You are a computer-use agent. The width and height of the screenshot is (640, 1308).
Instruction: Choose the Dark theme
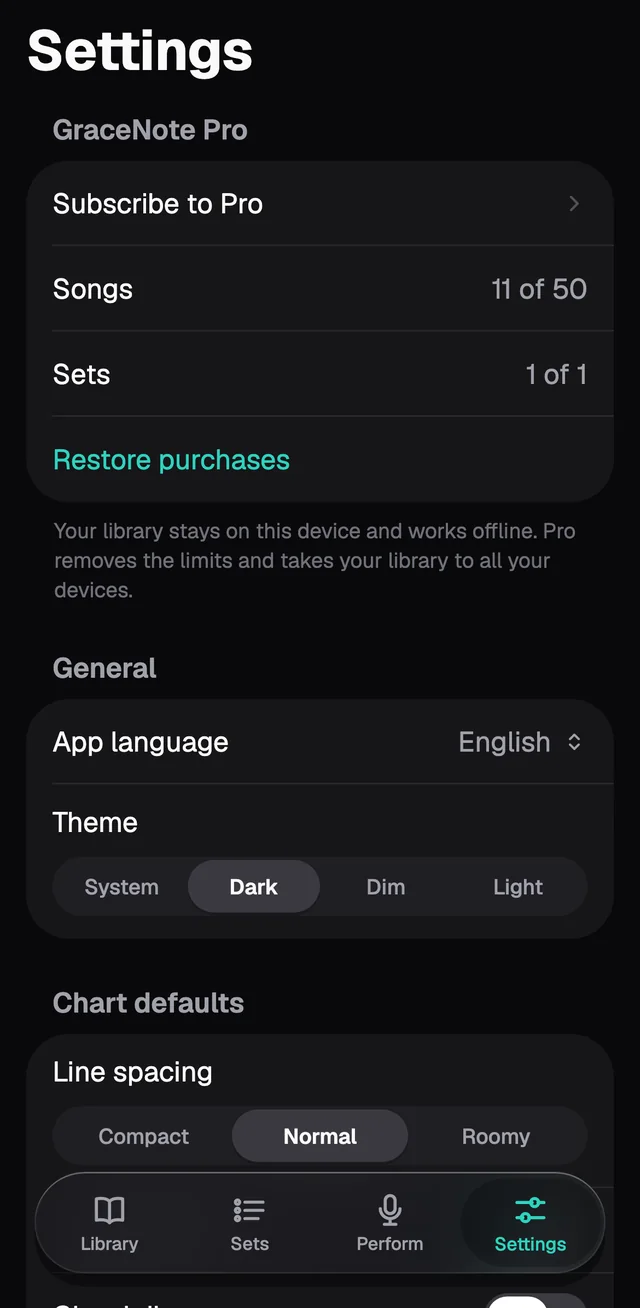[254, 887]
